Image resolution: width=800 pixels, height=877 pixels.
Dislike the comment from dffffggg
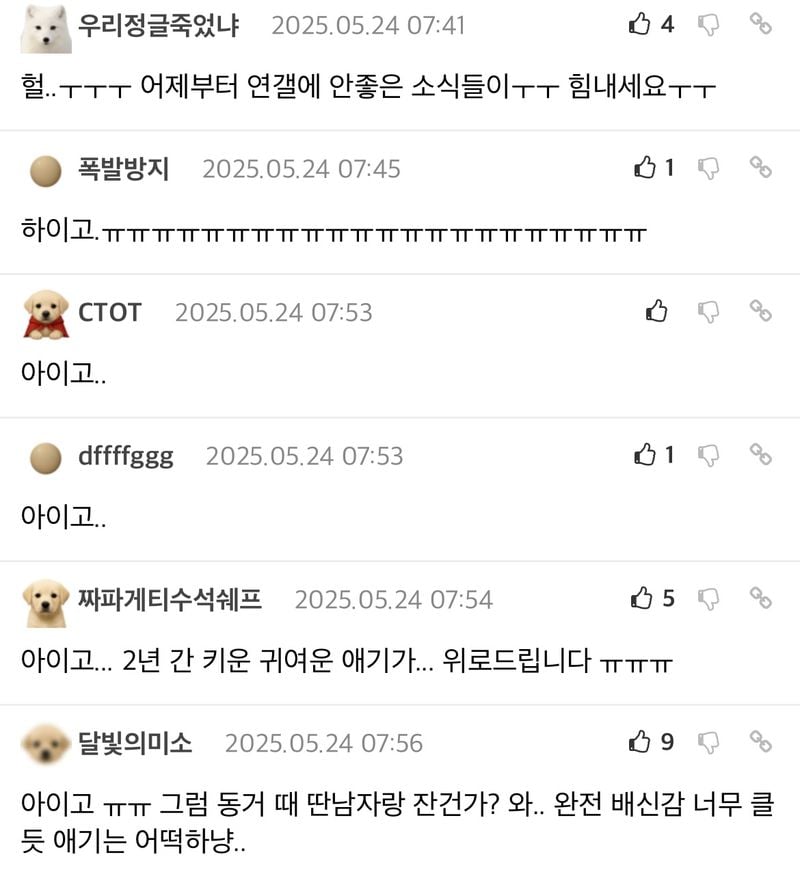(x=709, y=455)
